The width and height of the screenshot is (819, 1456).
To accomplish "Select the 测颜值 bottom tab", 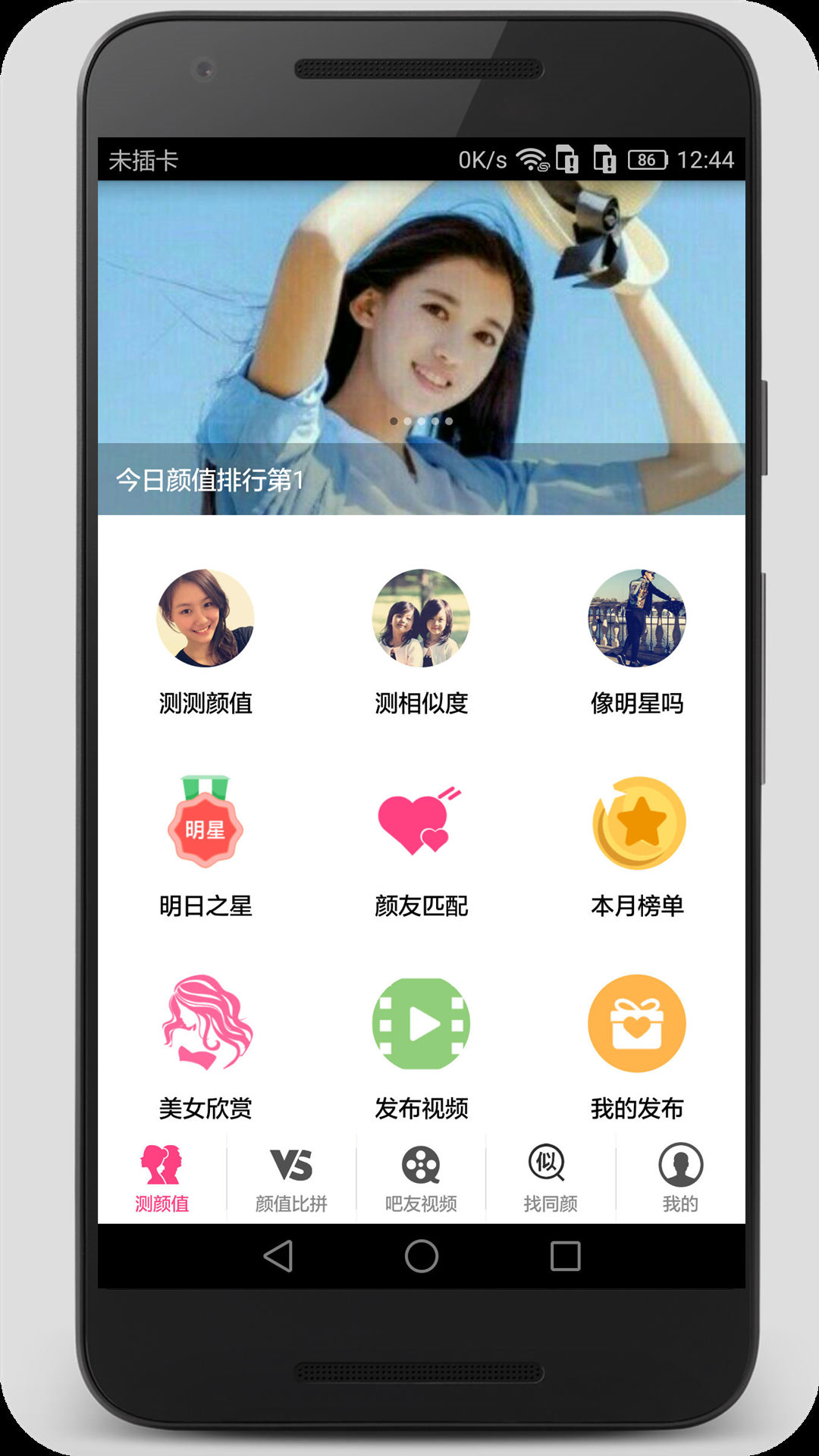I will (162, 1179).
